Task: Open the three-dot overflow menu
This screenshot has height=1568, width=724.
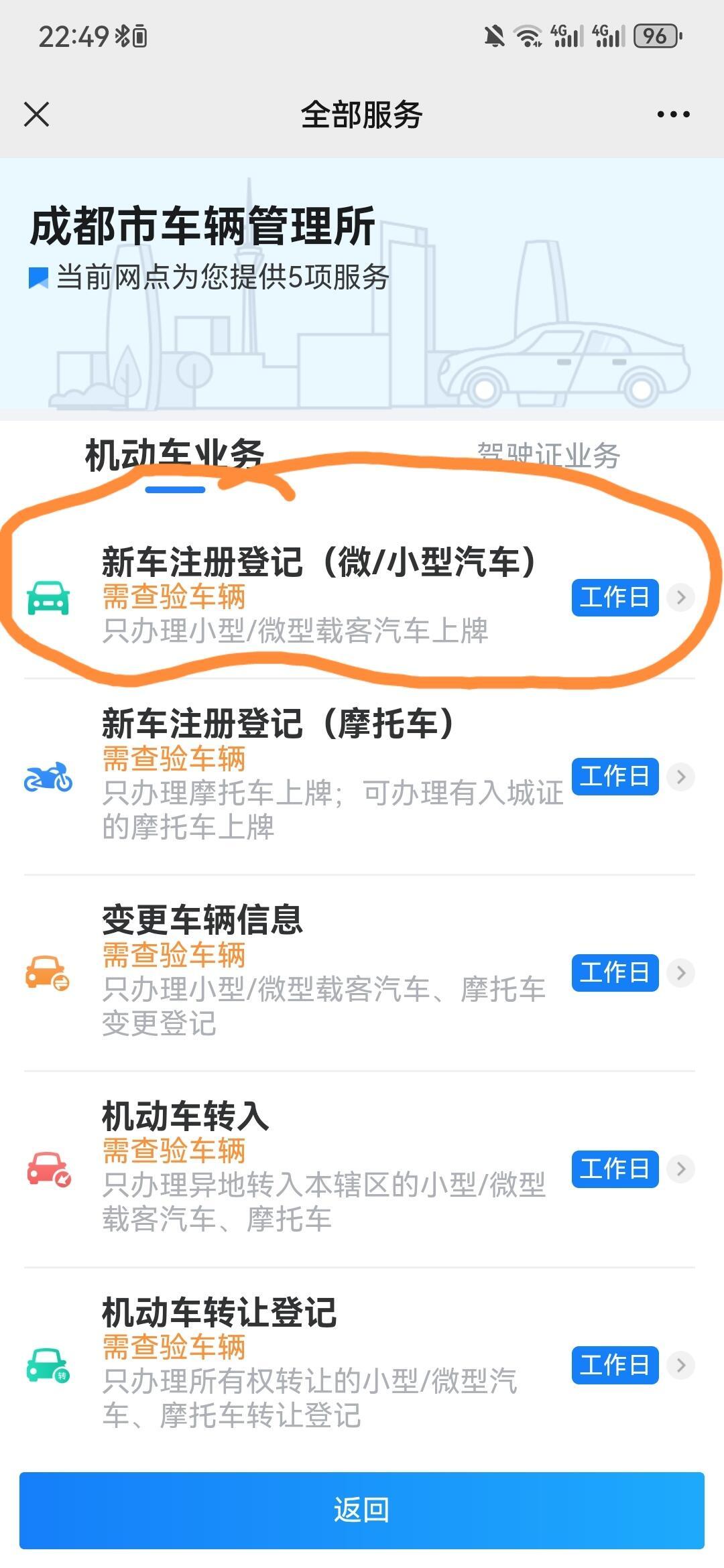Action: [673, 115]
